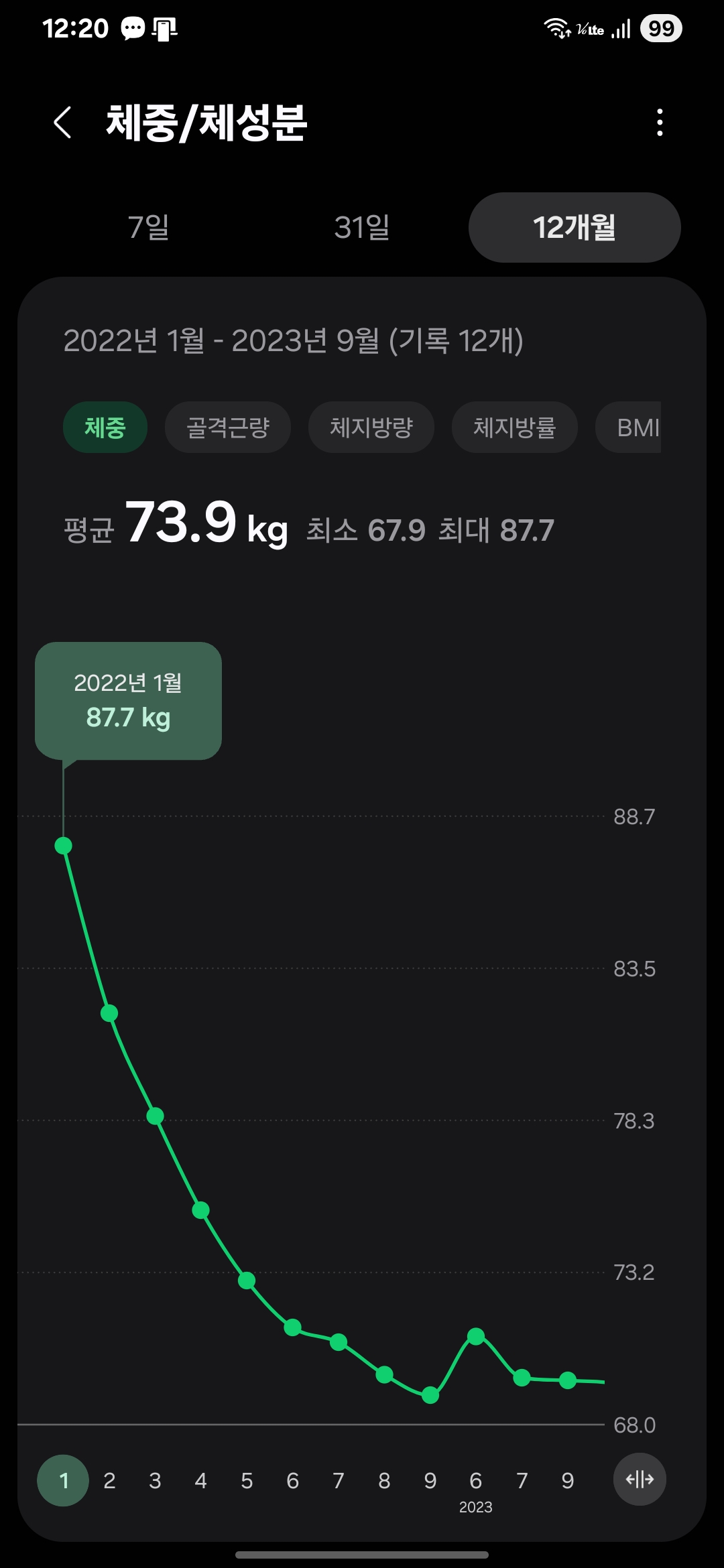Tap the battery 99 indicator
Screen dimensions: 724x1568
click(x=660, y=27)
